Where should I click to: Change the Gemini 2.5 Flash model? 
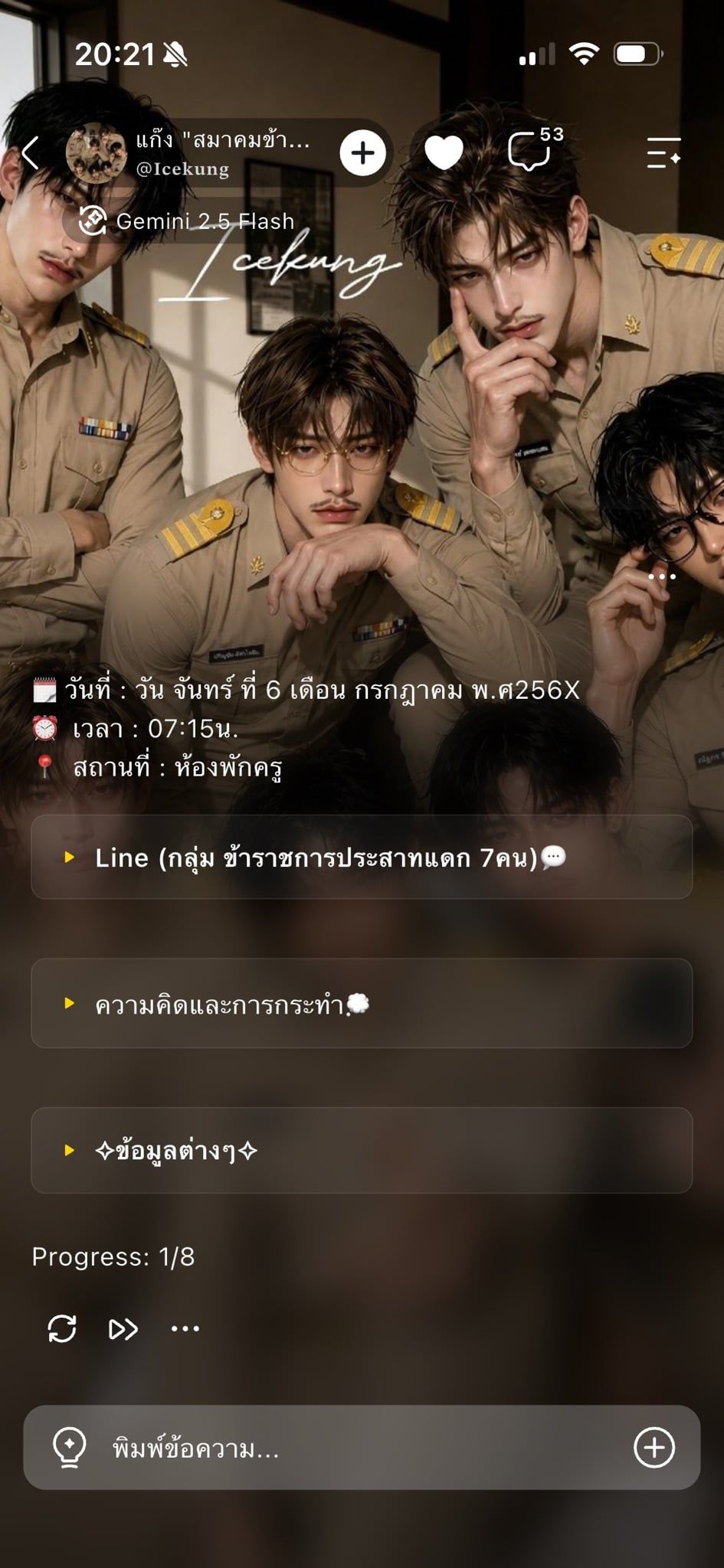187,221
